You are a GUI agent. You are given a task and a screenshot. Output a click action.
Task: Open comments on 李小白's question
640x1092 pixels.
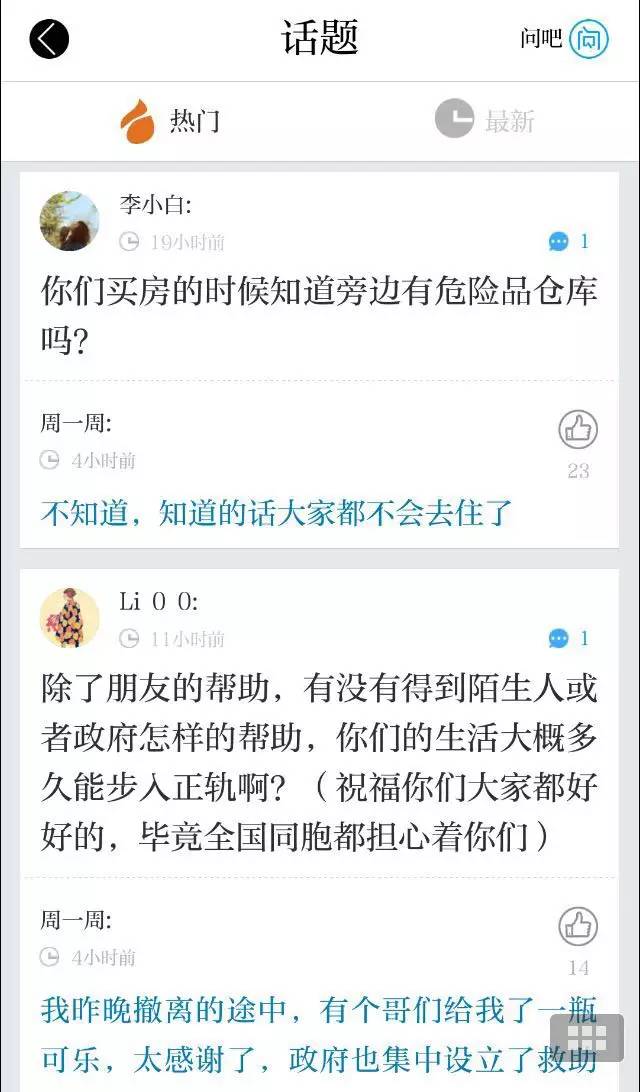click(568, 241)
